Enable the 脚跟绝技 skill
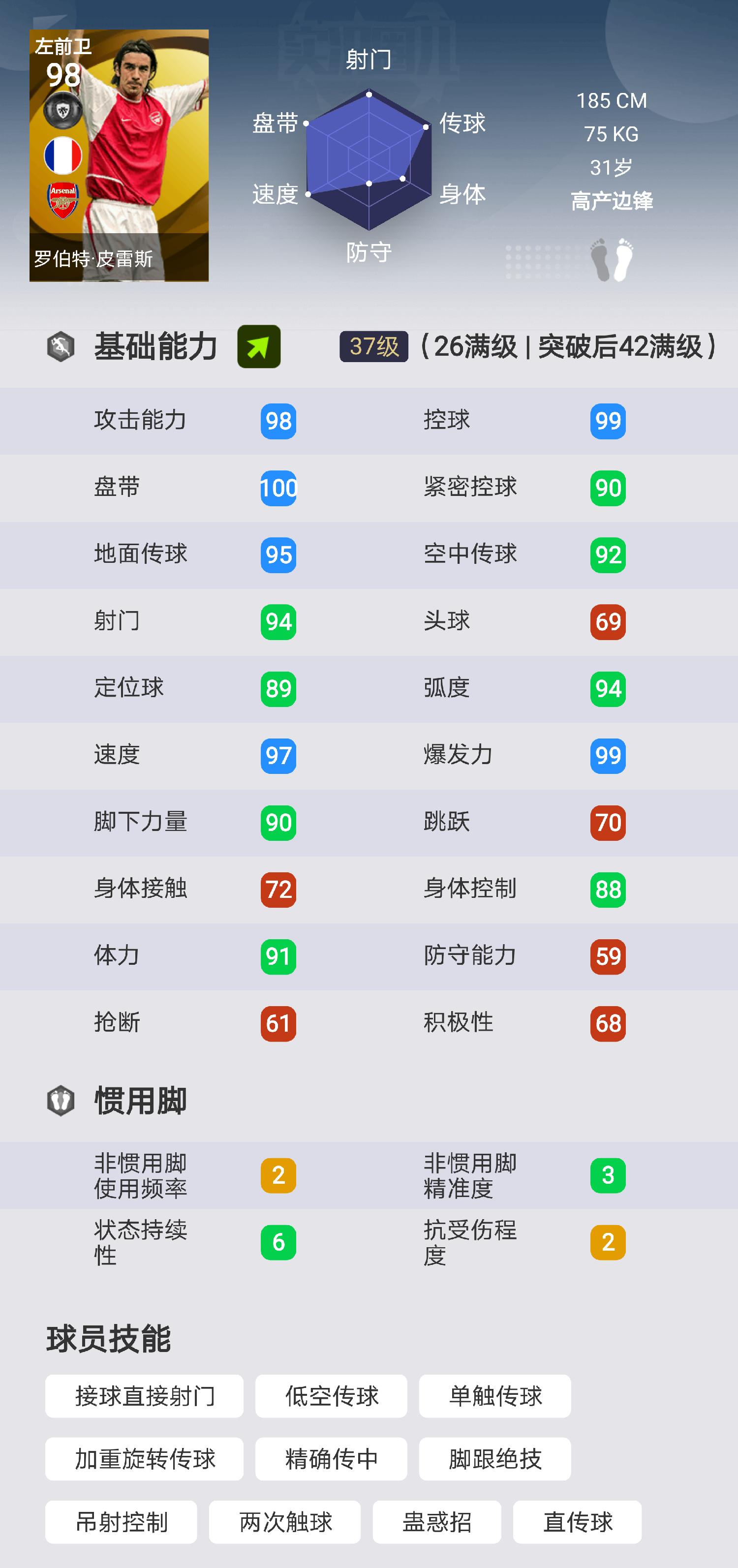Image resolution: width=738 pixels, height=1568 pixels. tap(495, 1459)
